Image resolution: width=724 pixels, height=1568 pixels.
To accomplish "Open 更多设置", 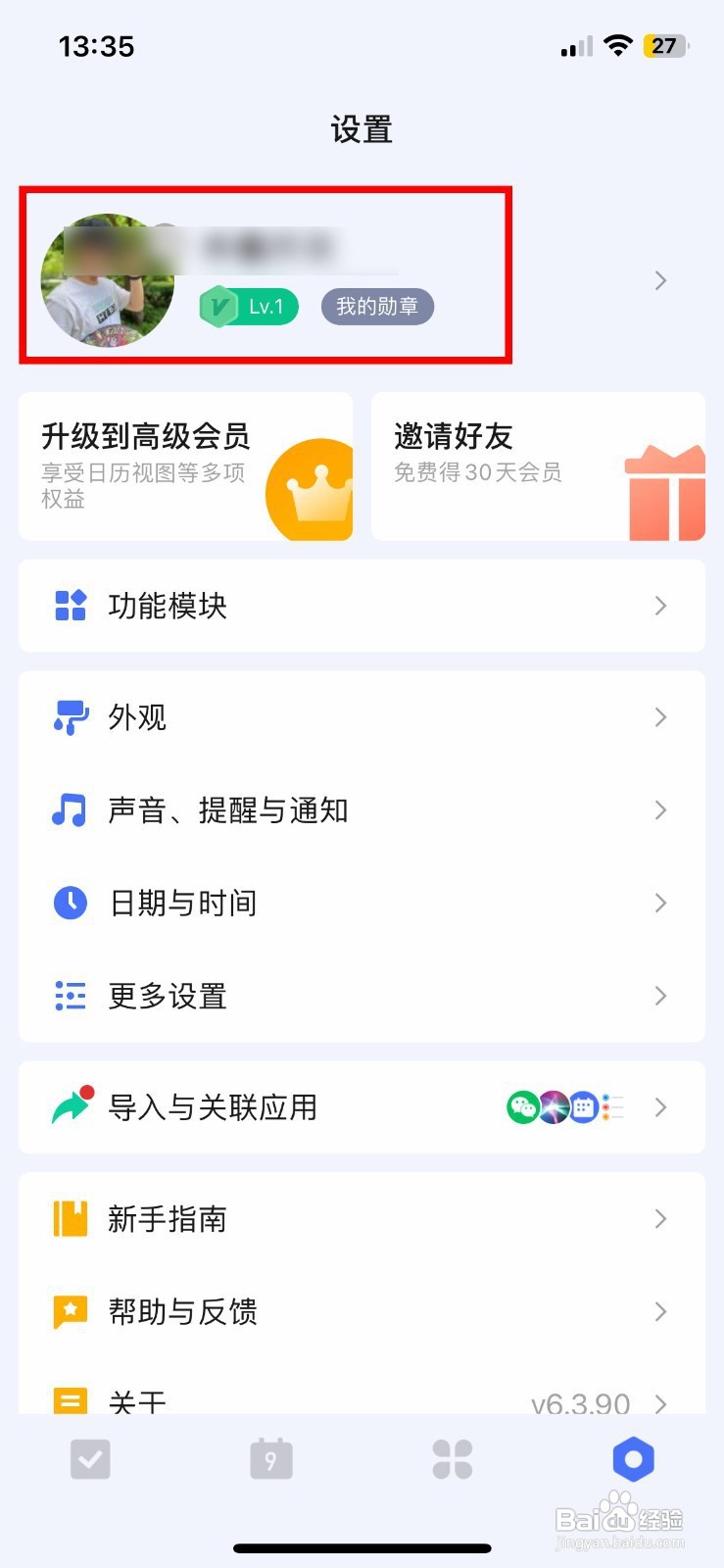I will tap(362, 996).
